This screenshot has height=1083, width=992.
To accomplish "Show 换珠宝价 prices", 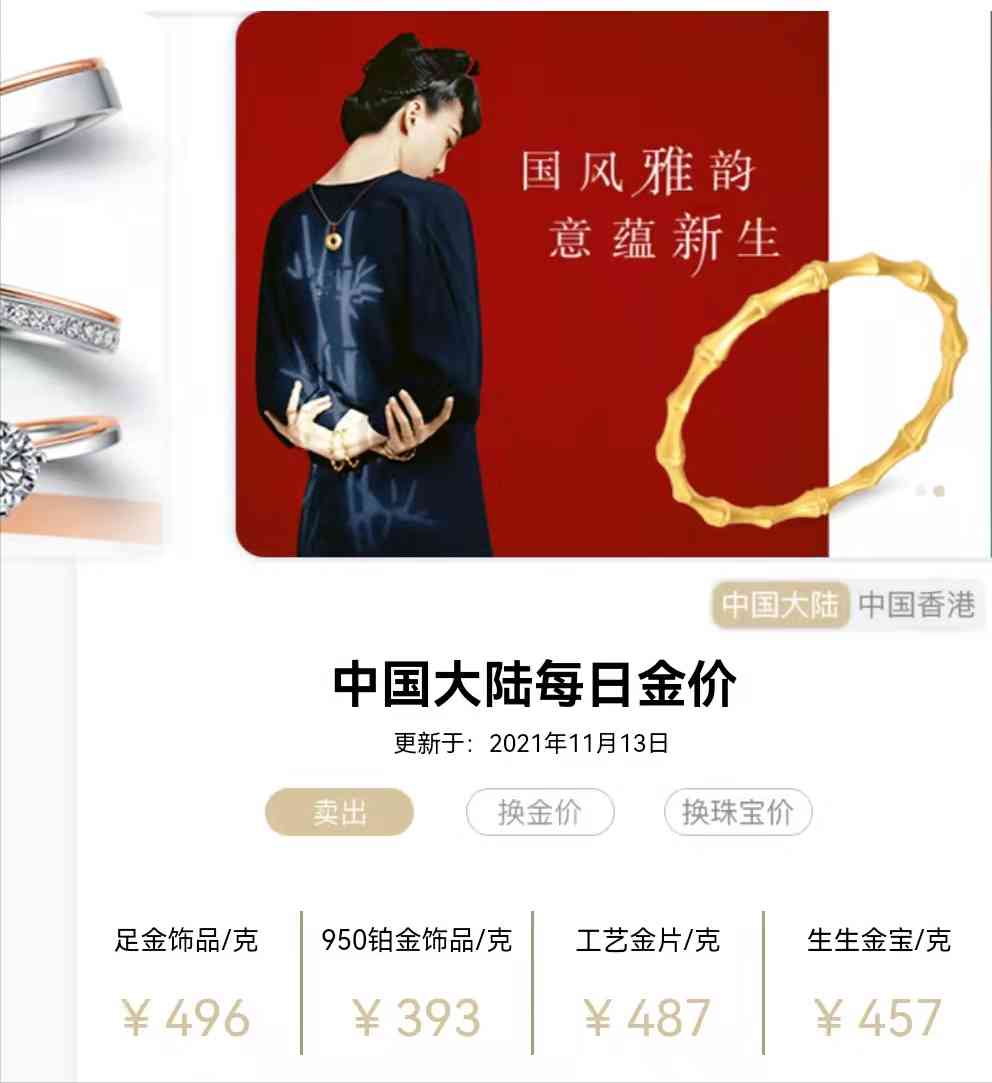I will (738, 812).
